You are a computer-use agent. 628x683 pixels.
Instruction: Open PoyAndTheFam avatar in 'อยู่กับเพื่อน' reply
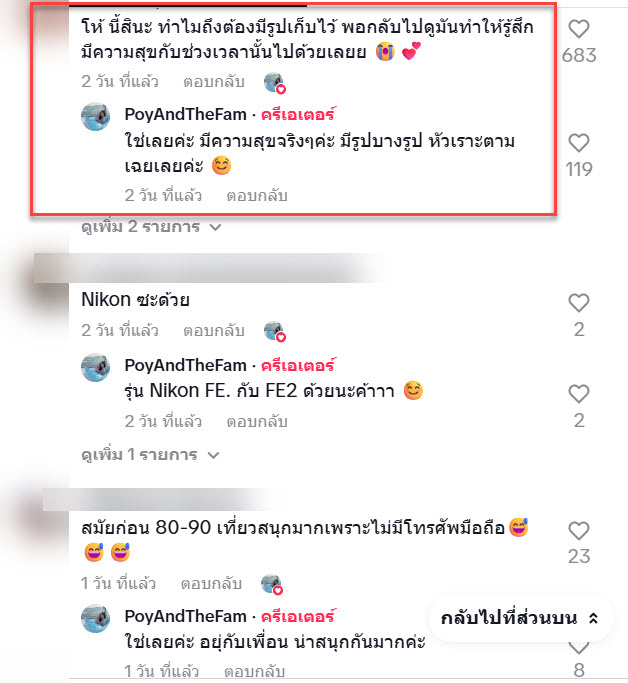click(98, 622)
